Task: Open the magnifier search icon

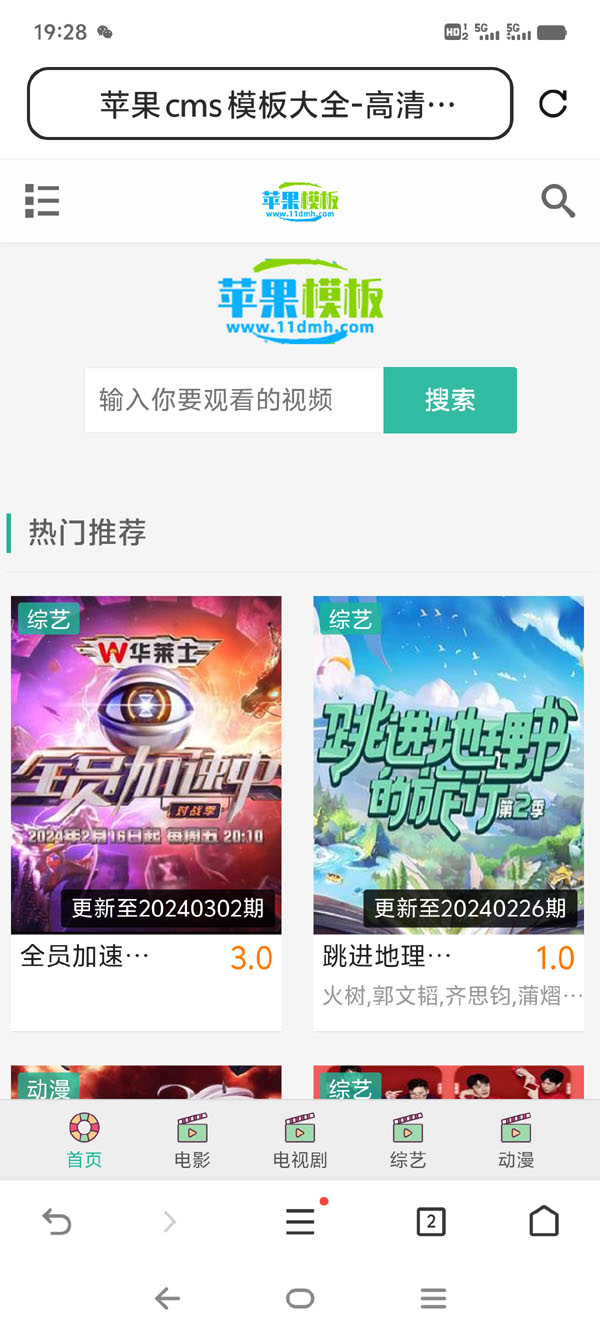Action: tap(558, 201)
